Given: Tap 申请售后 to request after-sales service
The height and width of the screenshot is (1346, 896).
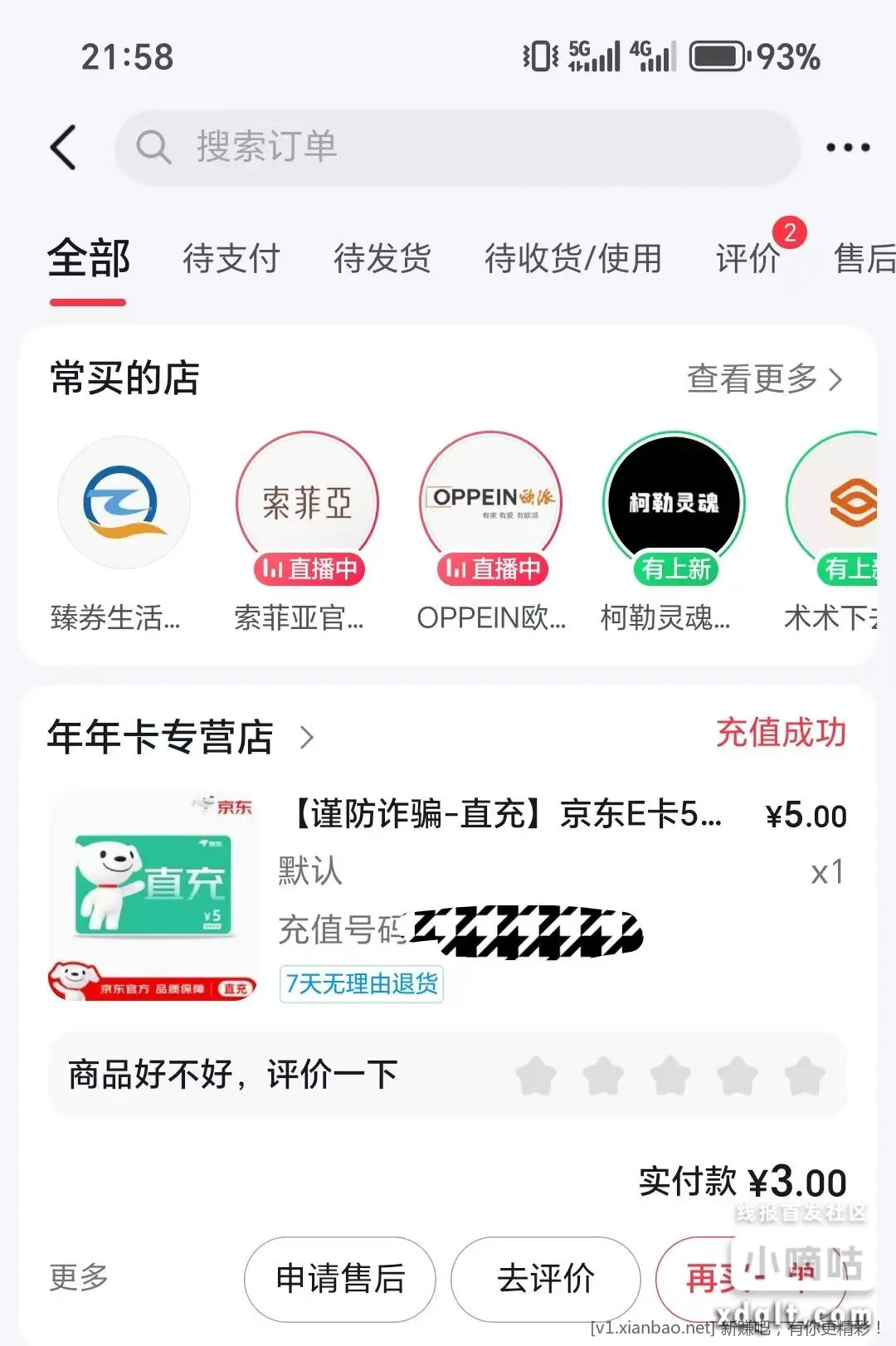Looking at the screenshot, I should point(339,1279).
